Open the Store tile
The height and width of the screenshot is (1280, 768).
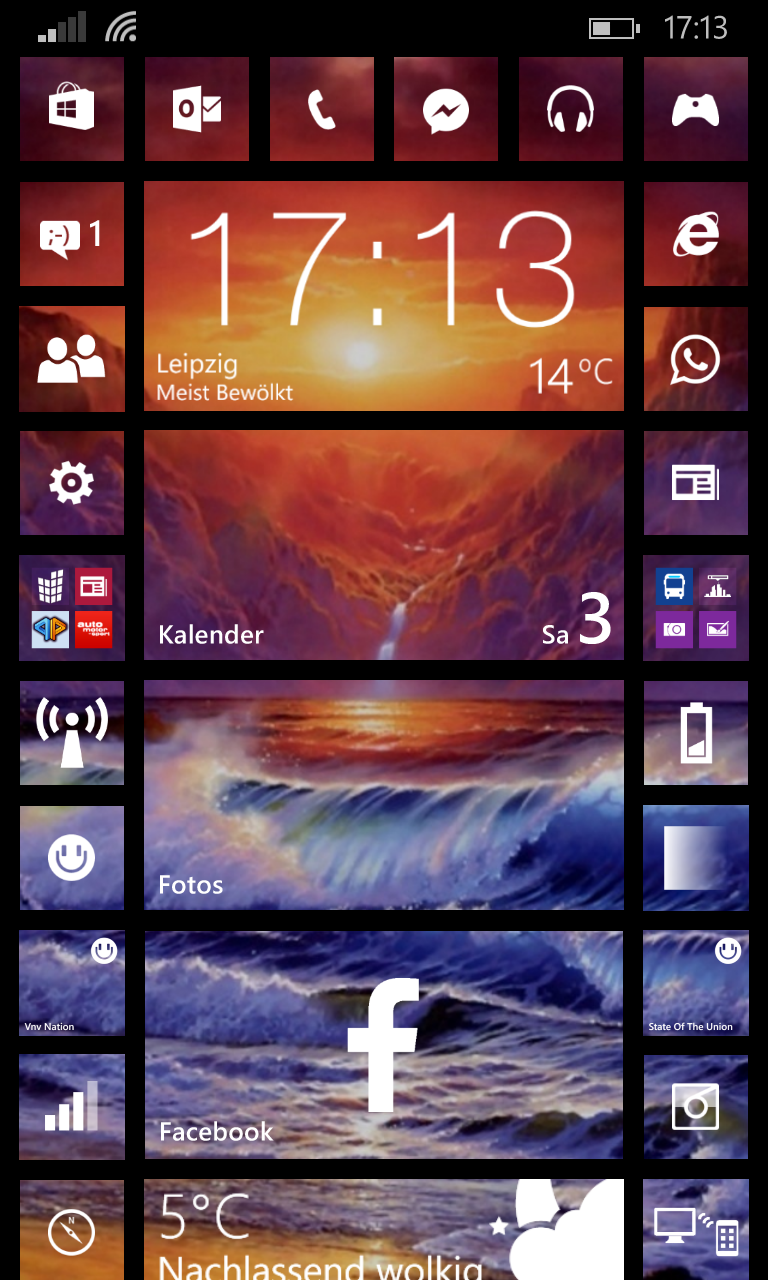click(72, 109)
